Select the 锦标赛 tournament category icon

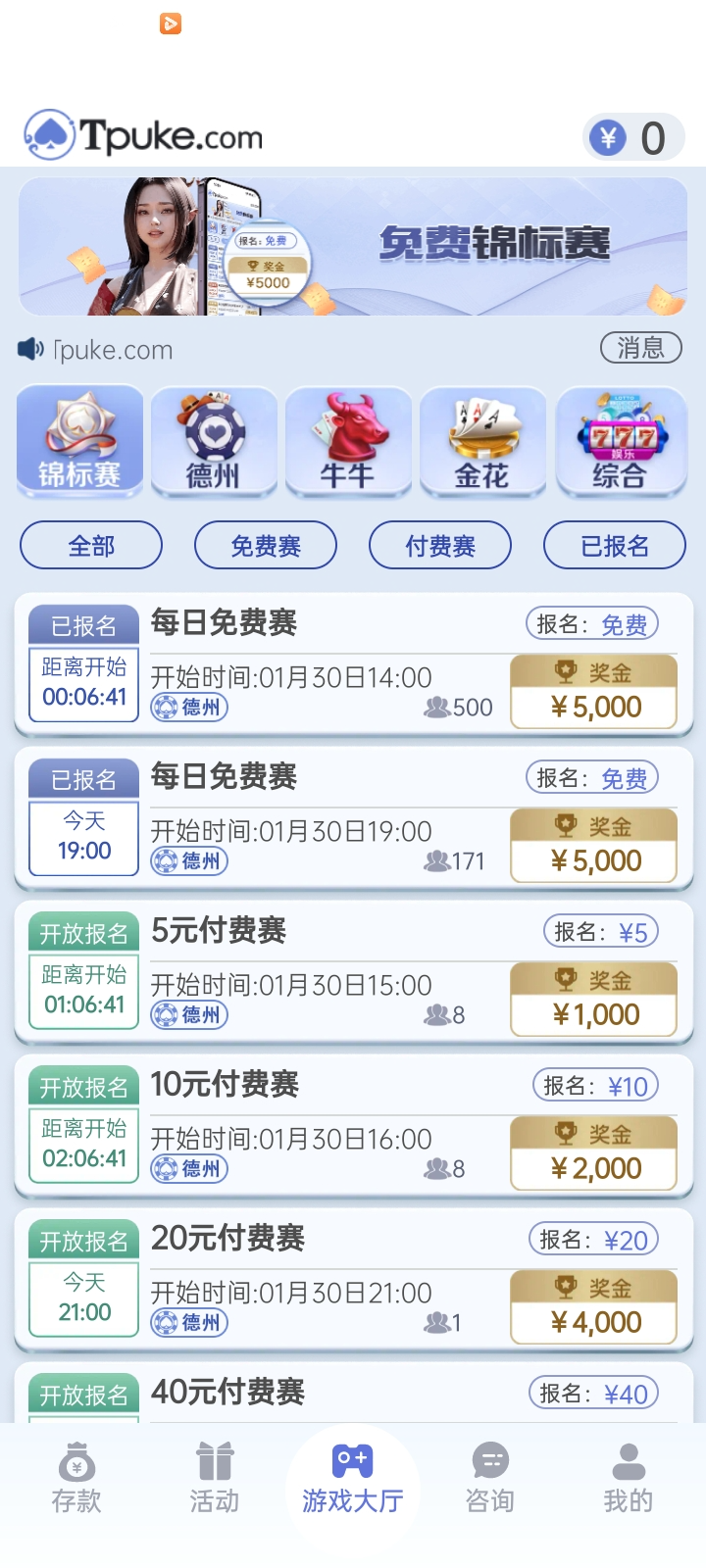79,441
